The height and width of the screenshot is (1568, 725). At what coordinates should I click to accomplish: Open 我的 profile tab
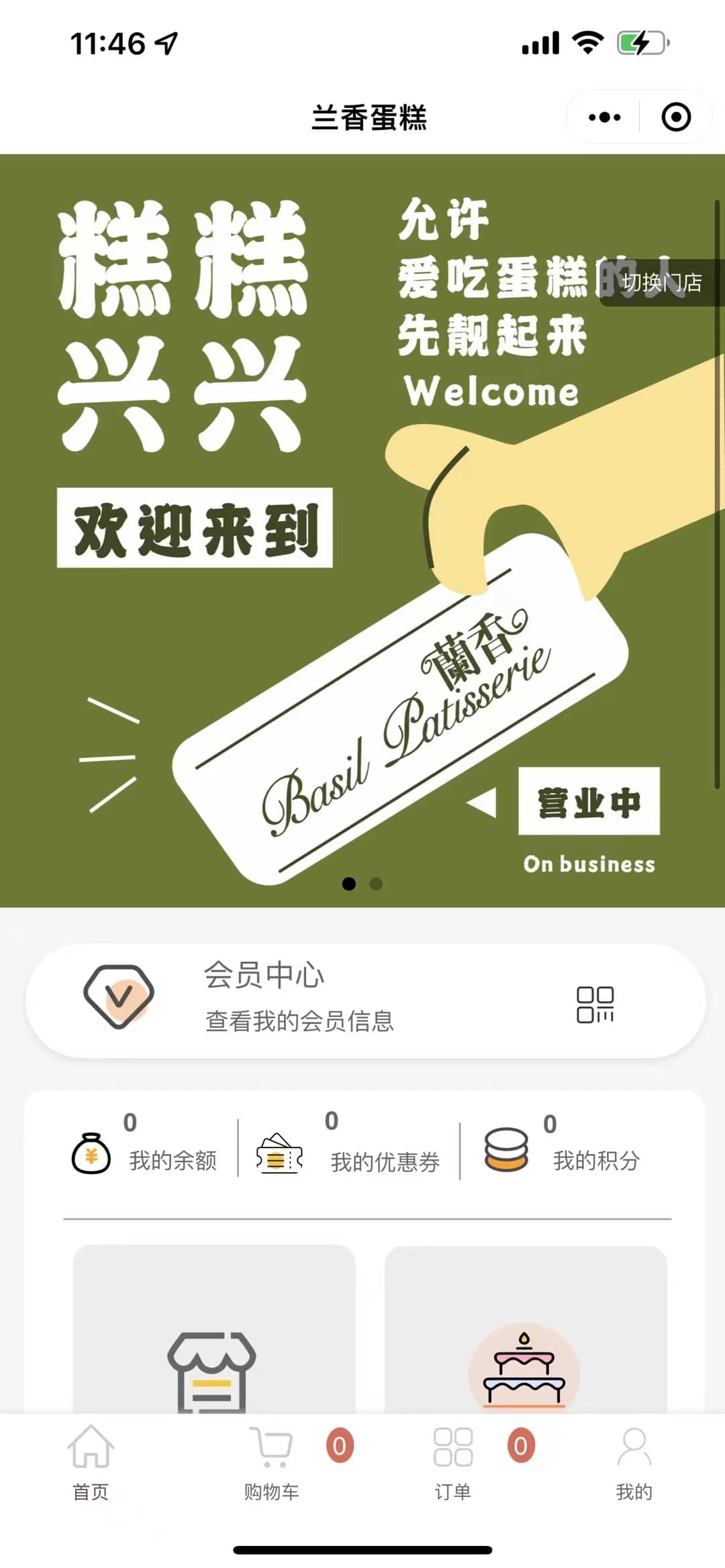click(x=634, y=1463)
